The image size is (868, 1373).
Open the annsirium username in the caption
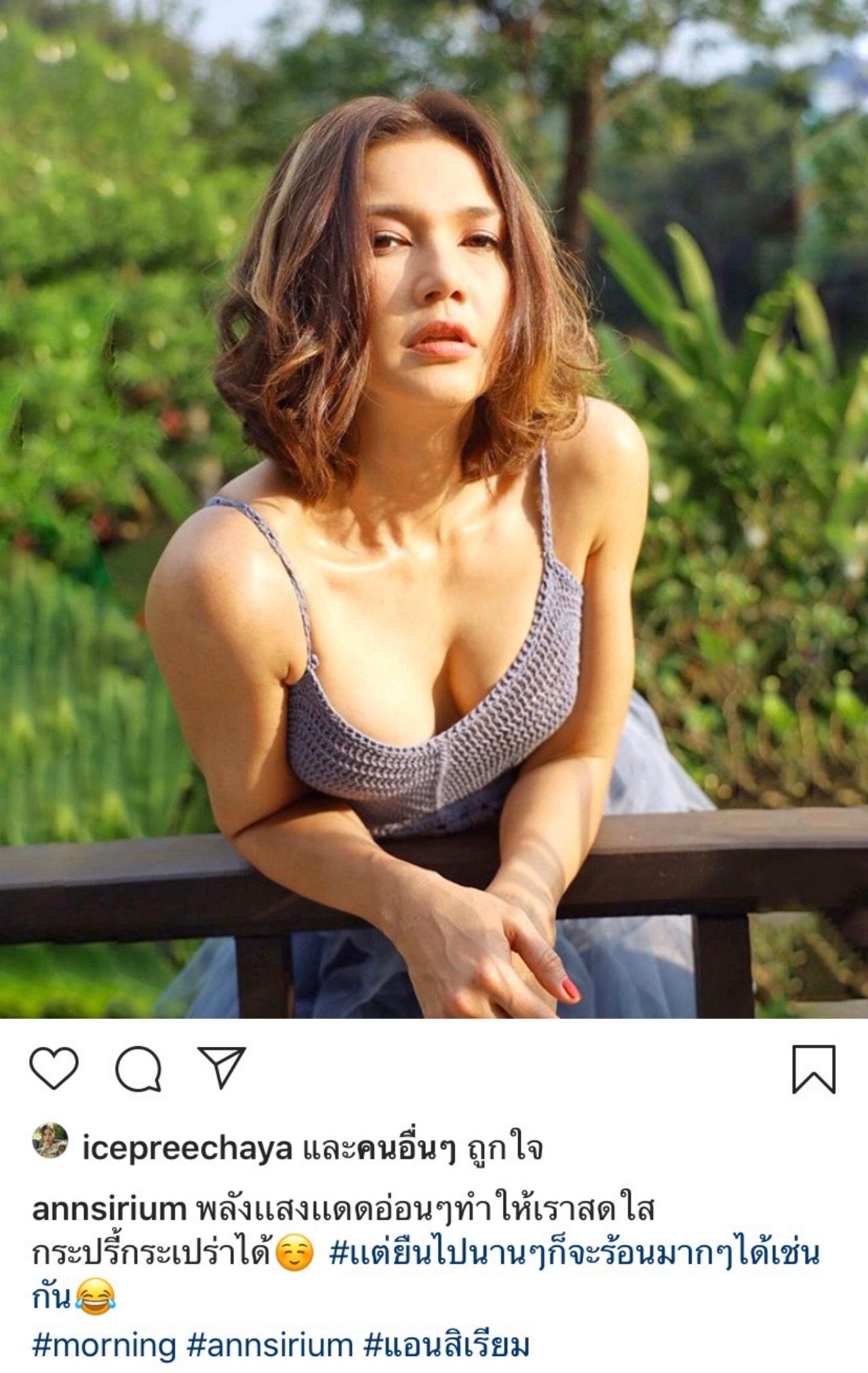point(109,1209)
